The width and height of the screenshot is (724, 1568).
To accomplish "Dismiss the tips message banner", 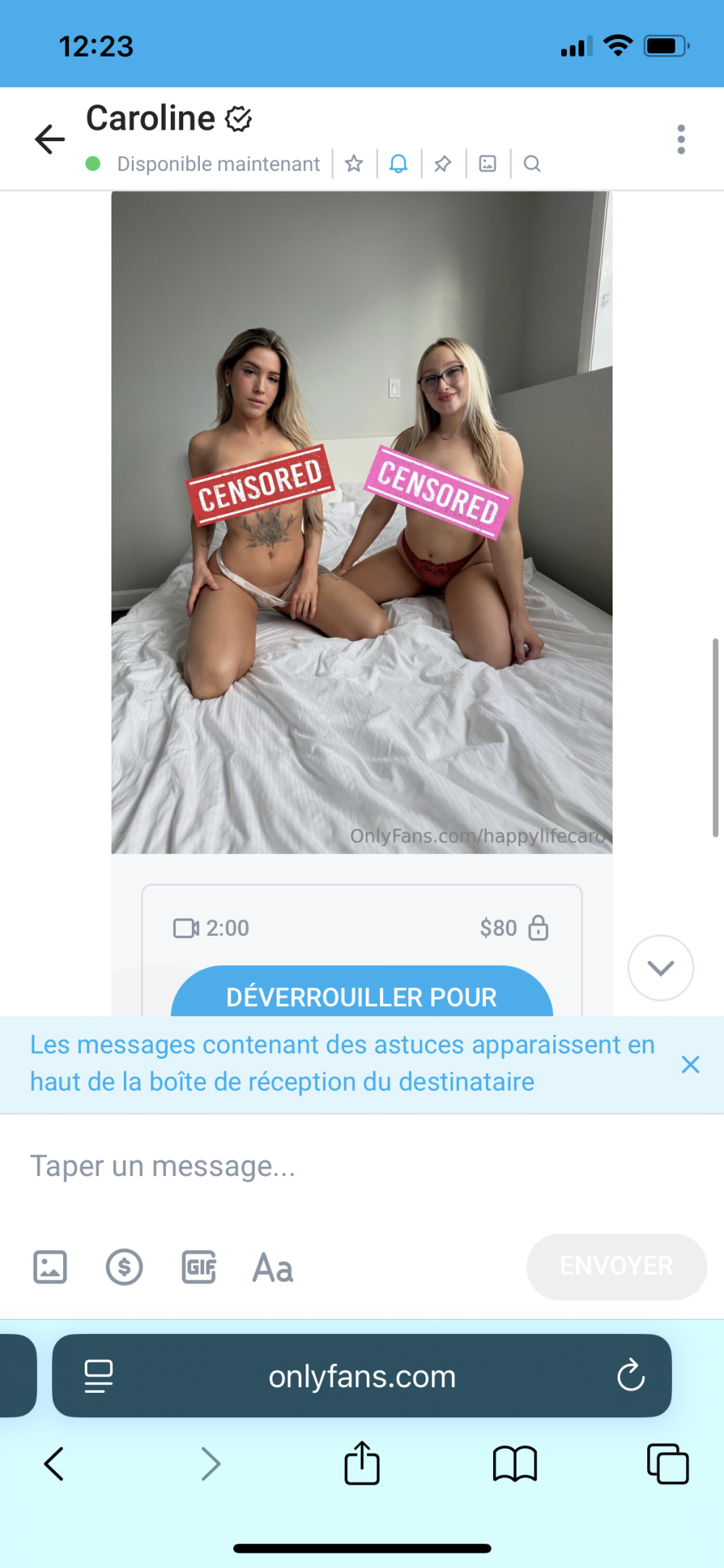I will coord(690,1064).
